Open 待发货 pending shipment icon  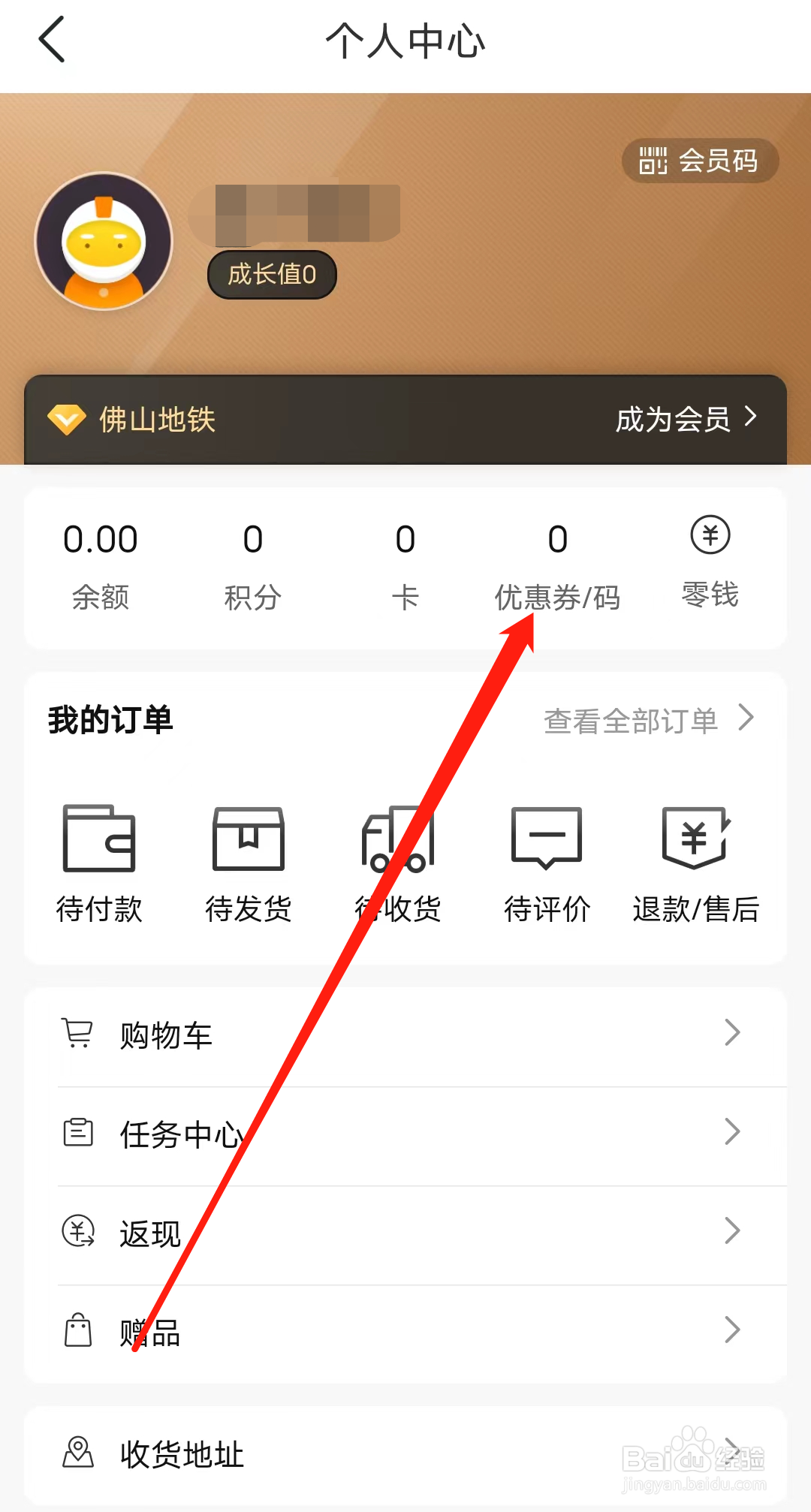248,839
